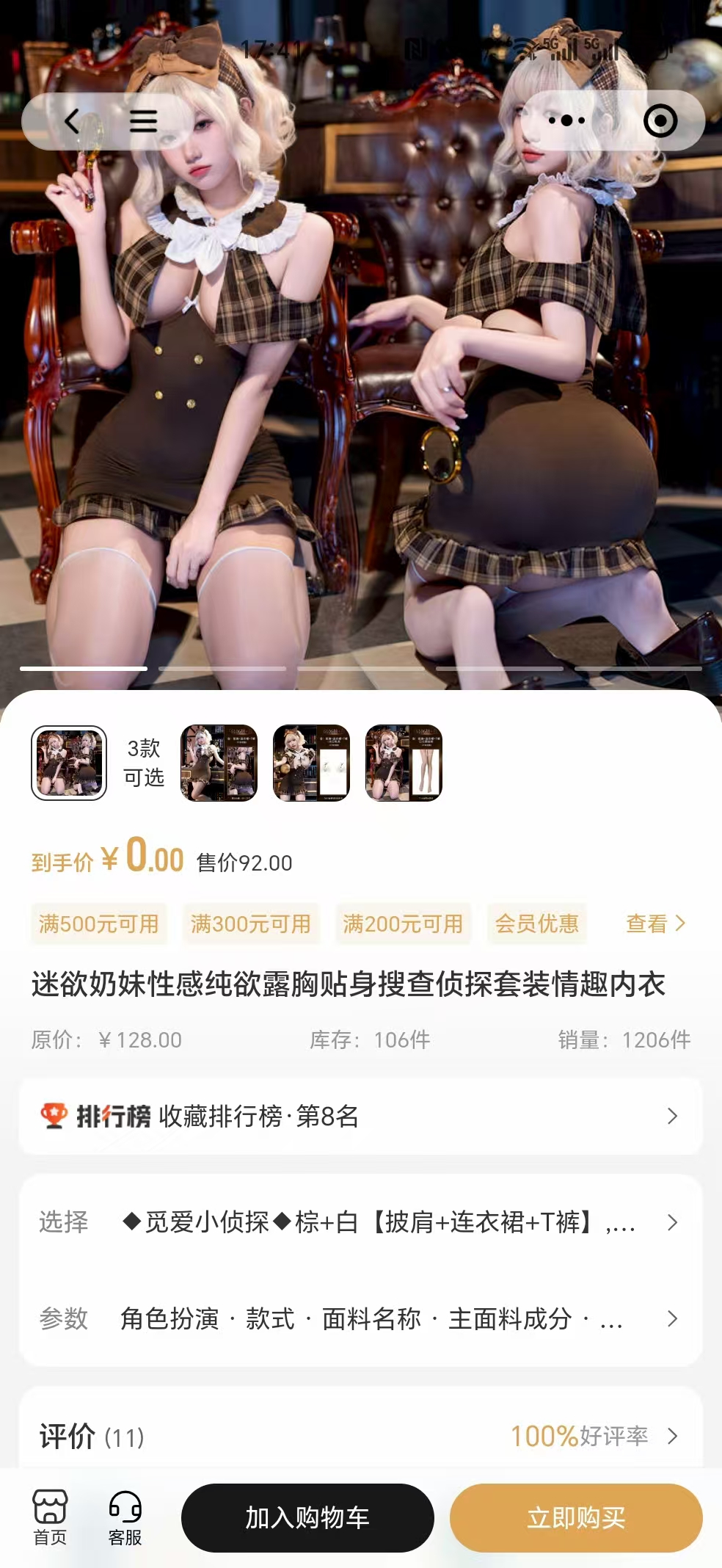Go back using the back arrow

point(72,121)
